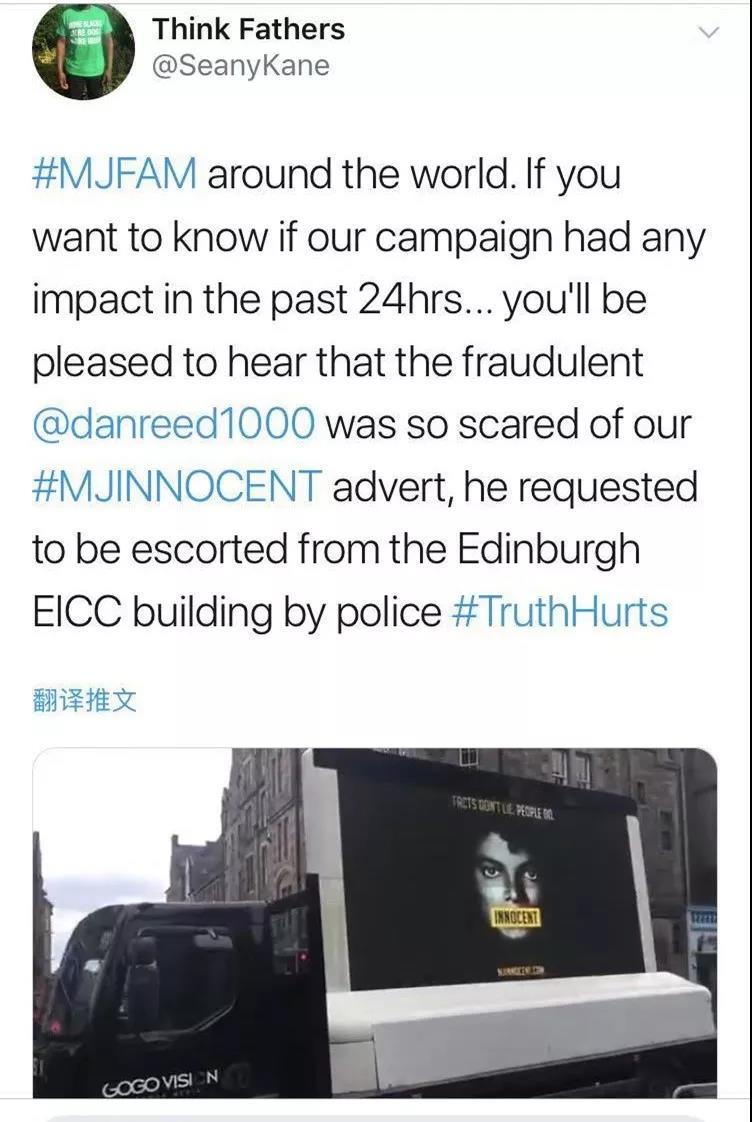Open the #MJINNOCENT hashtag
Image resolution: width=752 pixels, height=1122 pixels.
pos(177,487)
